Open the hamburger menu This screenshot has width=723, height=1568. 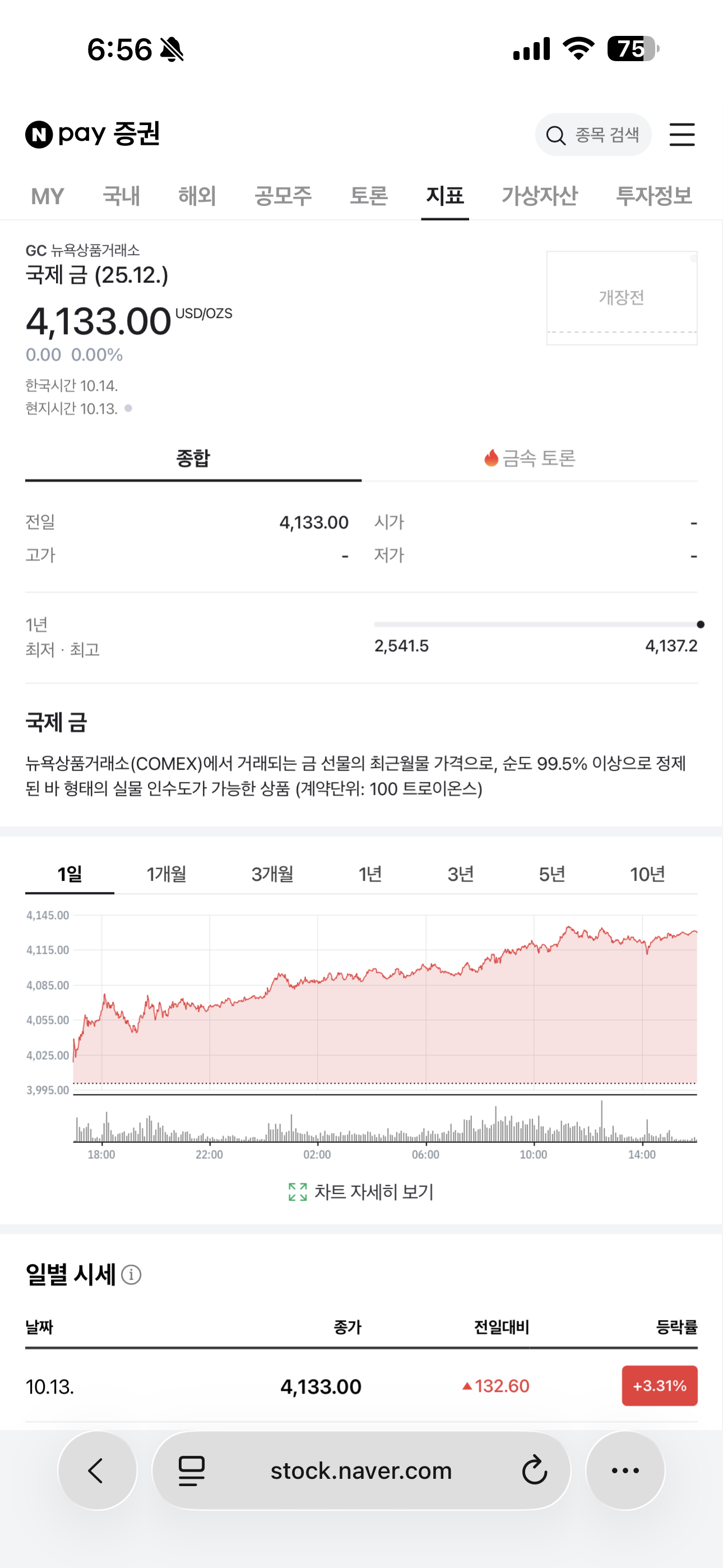[682, 135]
